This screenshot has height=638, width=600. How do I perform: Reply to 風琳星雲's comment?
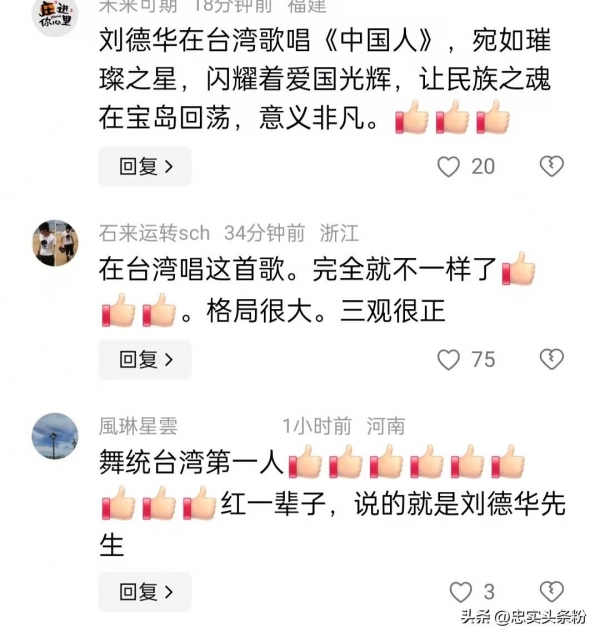coord(144,591)
